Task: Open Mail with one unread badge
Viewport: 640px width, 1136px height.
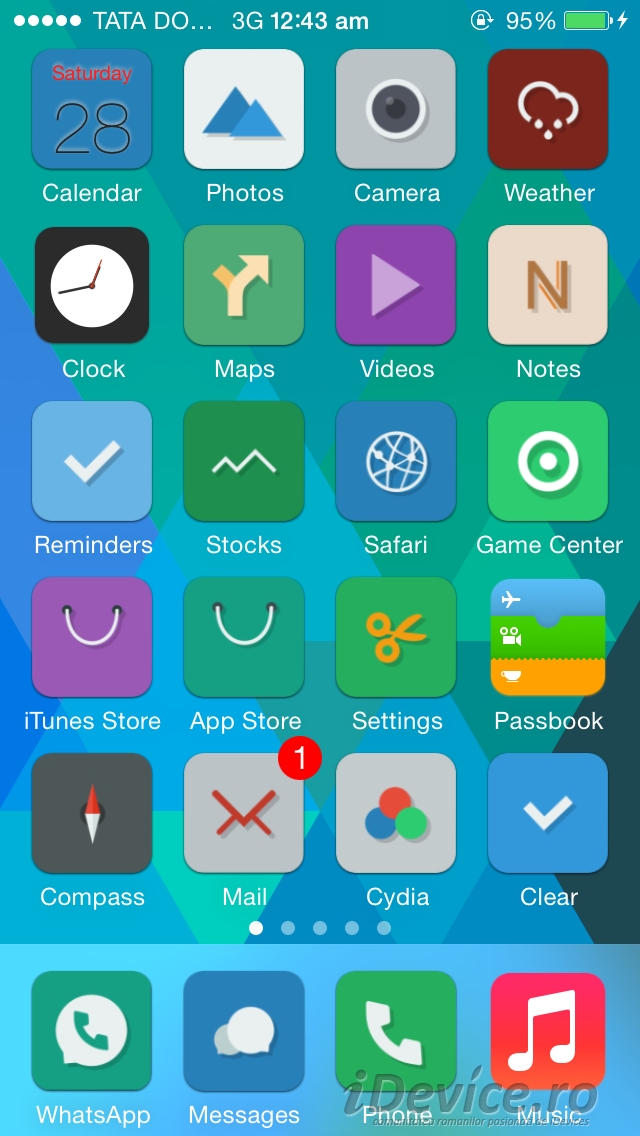Action: tap(244, 814)
